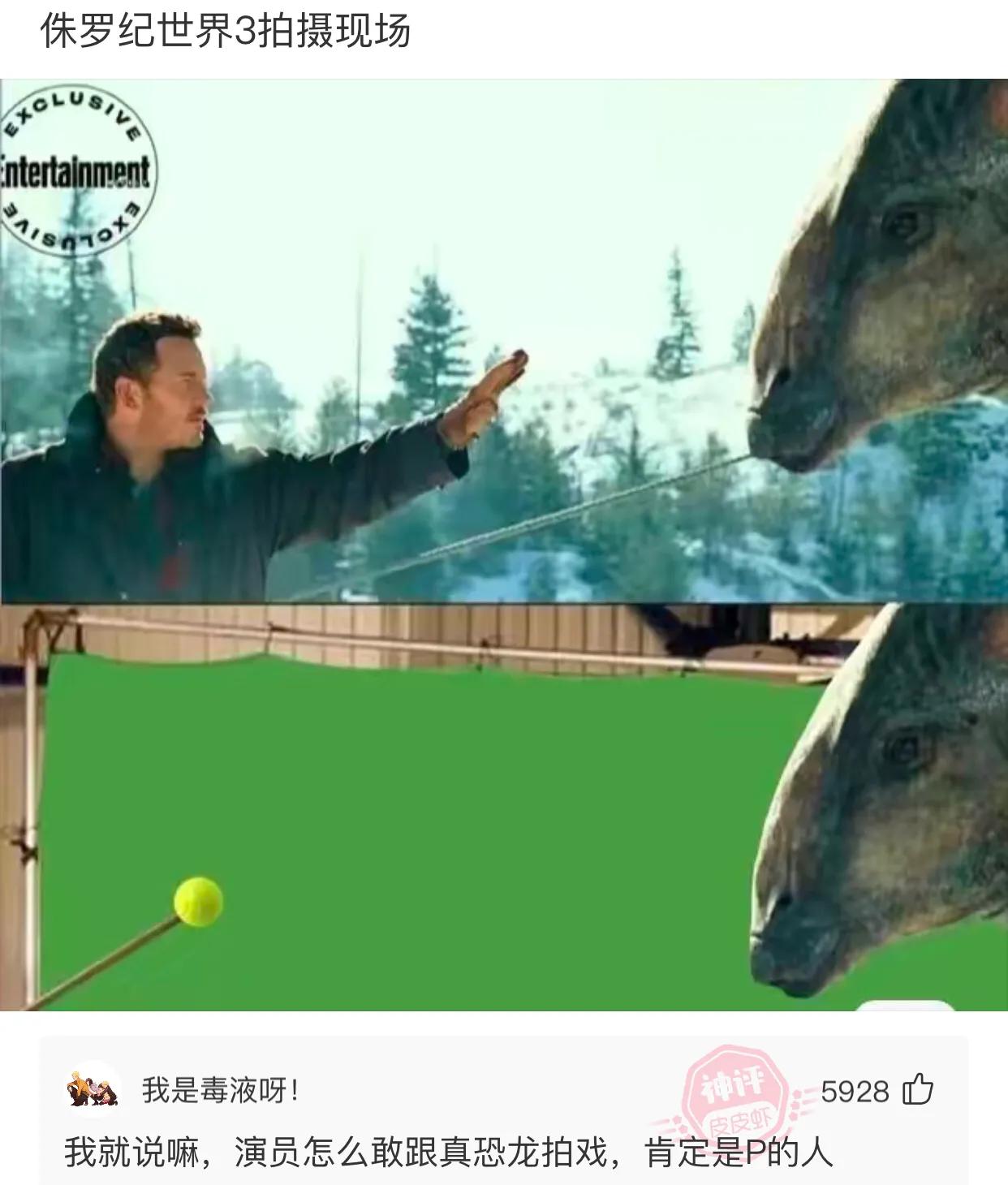
Task: Click the avatar image beside the comment
Action: (92, 1090)
